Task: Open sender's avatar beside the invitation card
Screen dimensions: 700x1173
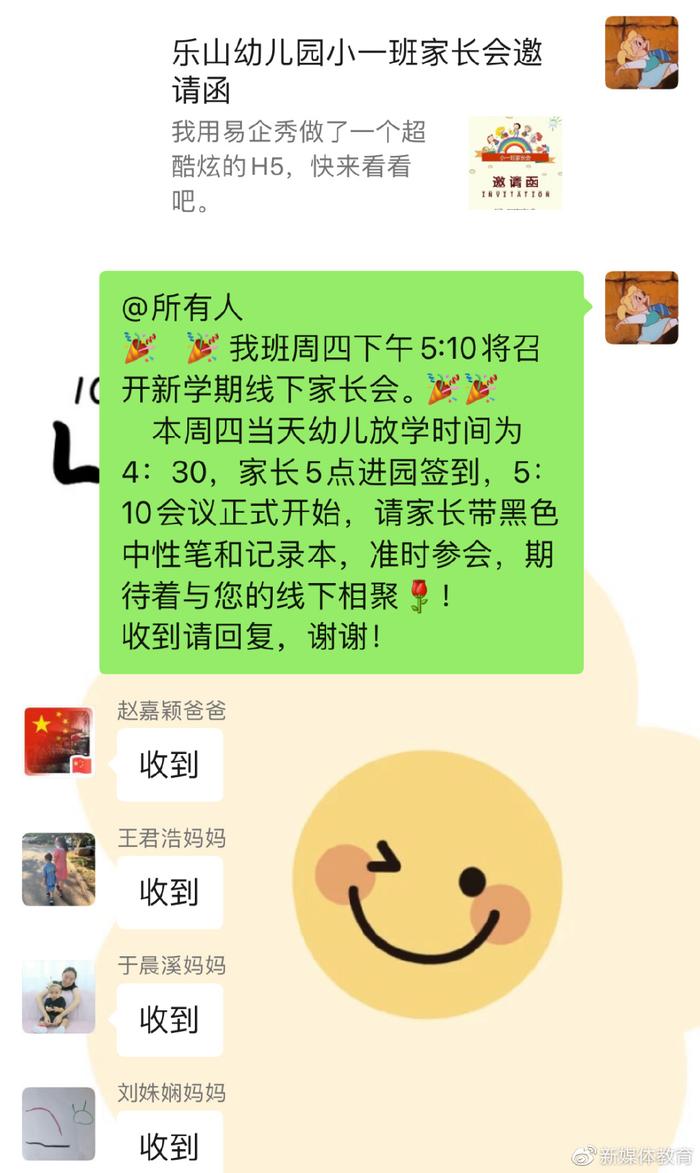Action: click(x=641, y=53)
